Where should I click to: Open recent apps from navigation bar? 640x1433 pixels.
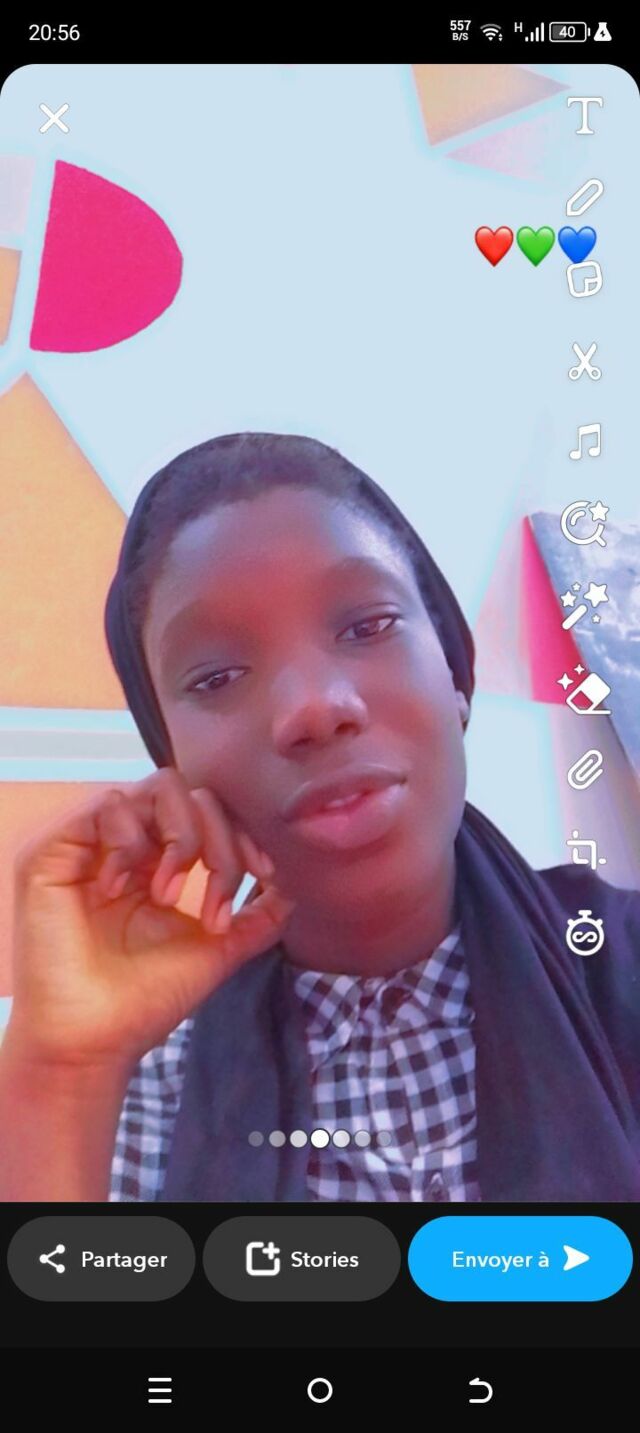point(160,1390)
